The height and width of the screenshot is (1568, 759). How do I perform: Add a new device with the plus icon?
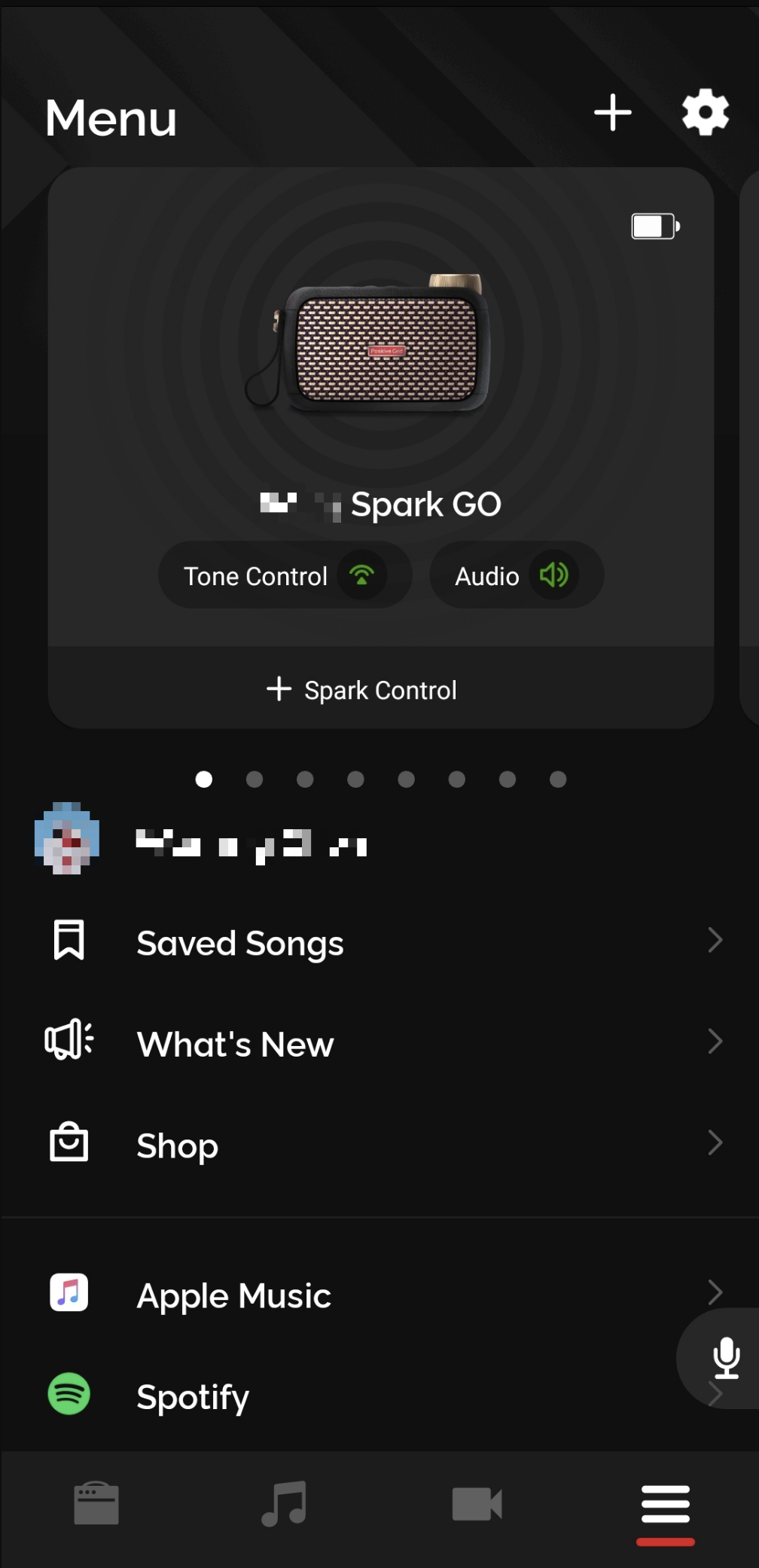point(613,113)
